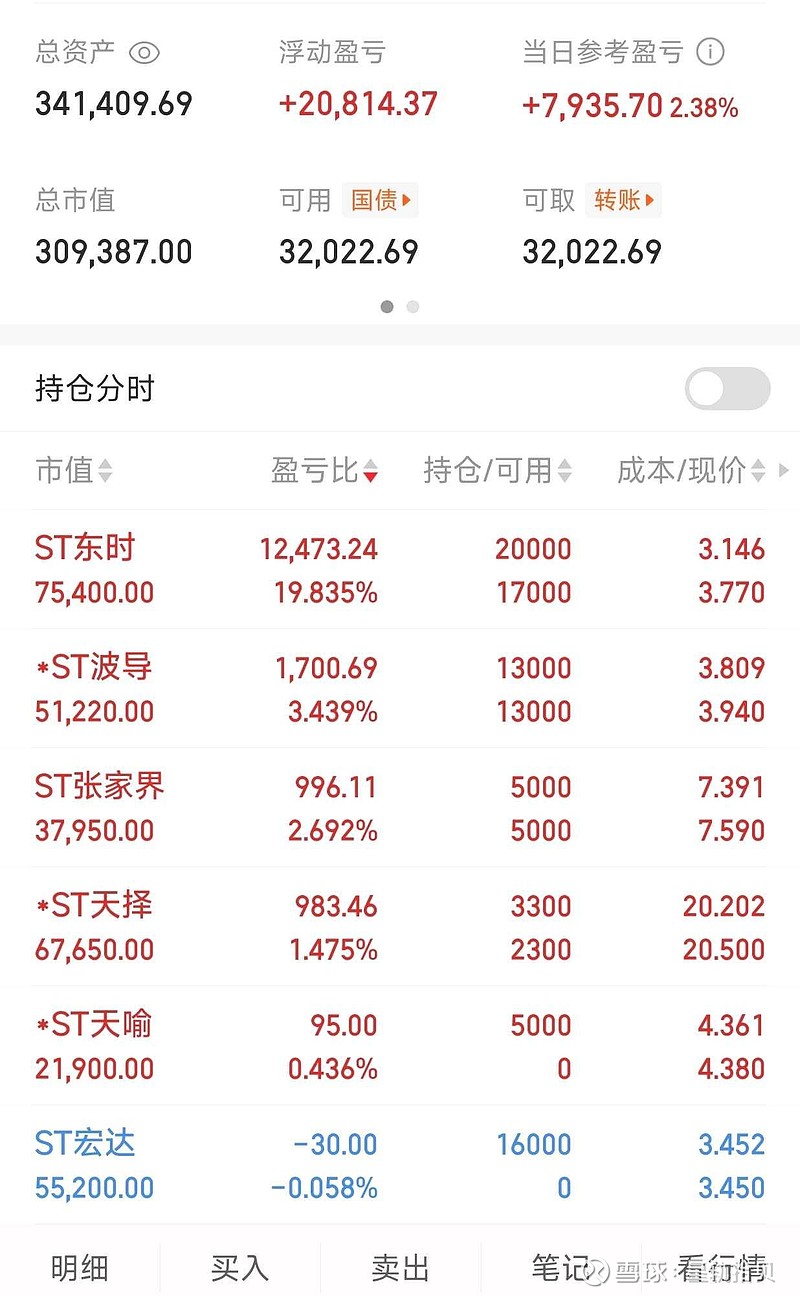800x1297 pixels.
Task: Open the 国债 treasury bond shortcut
Action: 380,200
